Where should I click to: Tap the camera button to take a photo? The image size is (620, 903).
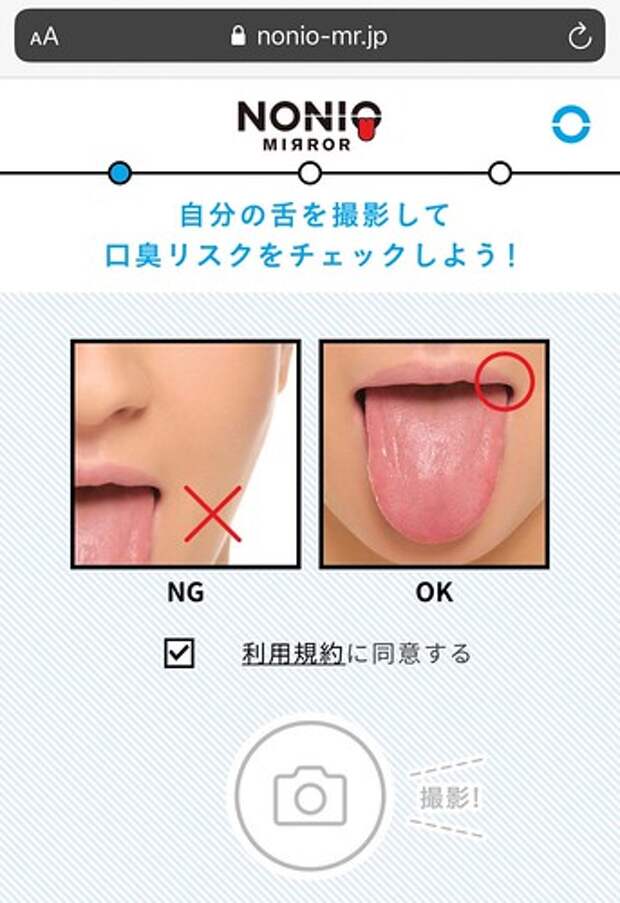tap(310, 795)
